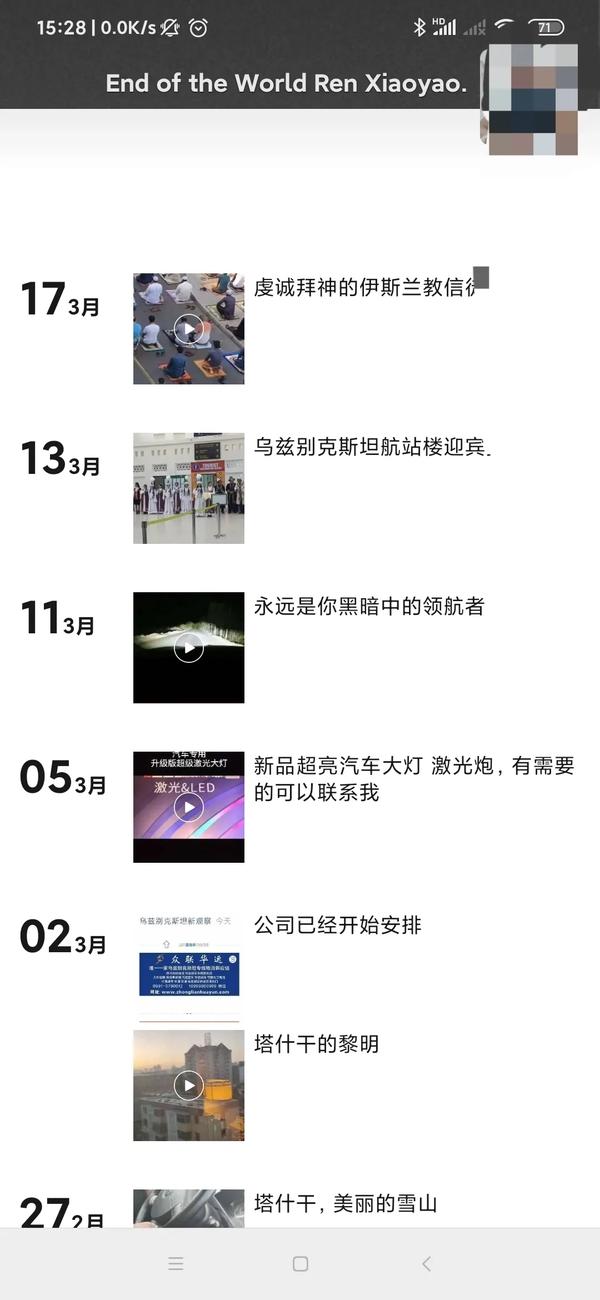Open the Uzbekistan terminal welcome photo post
600x1300 pixels.
188,488
